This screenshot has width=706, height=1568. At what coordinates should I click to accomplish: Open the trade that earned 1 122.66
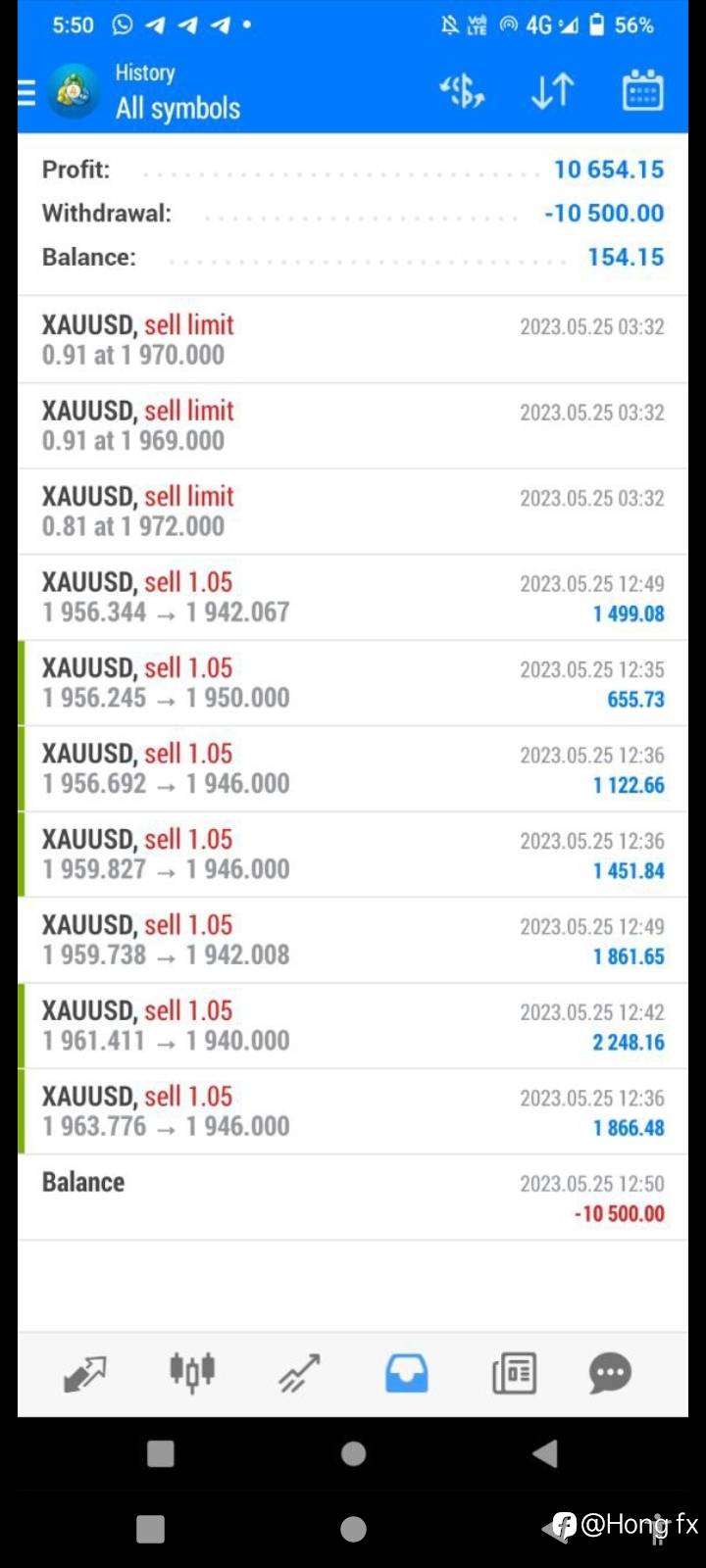pos(353,768)
